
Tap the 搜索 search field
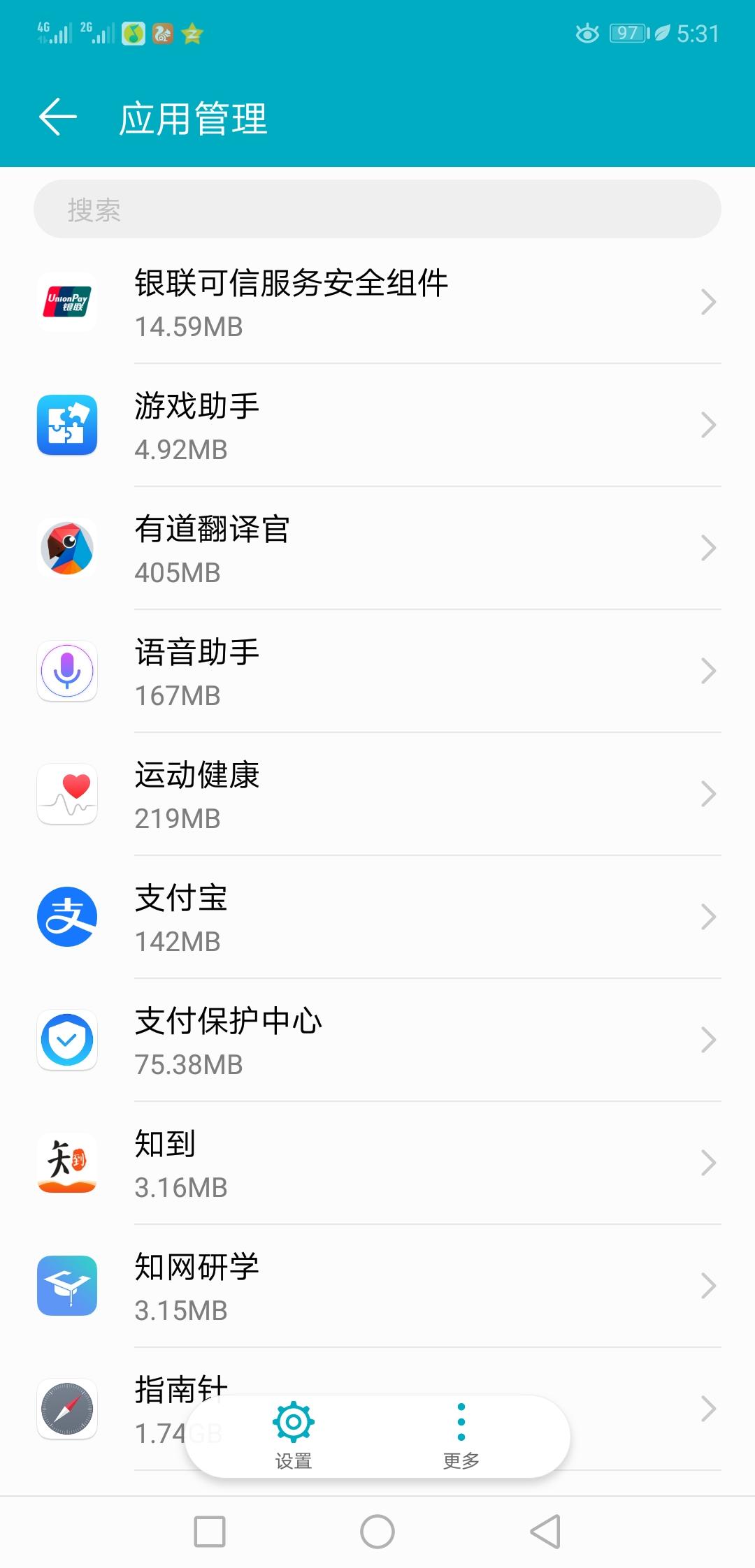pos(377,209)
